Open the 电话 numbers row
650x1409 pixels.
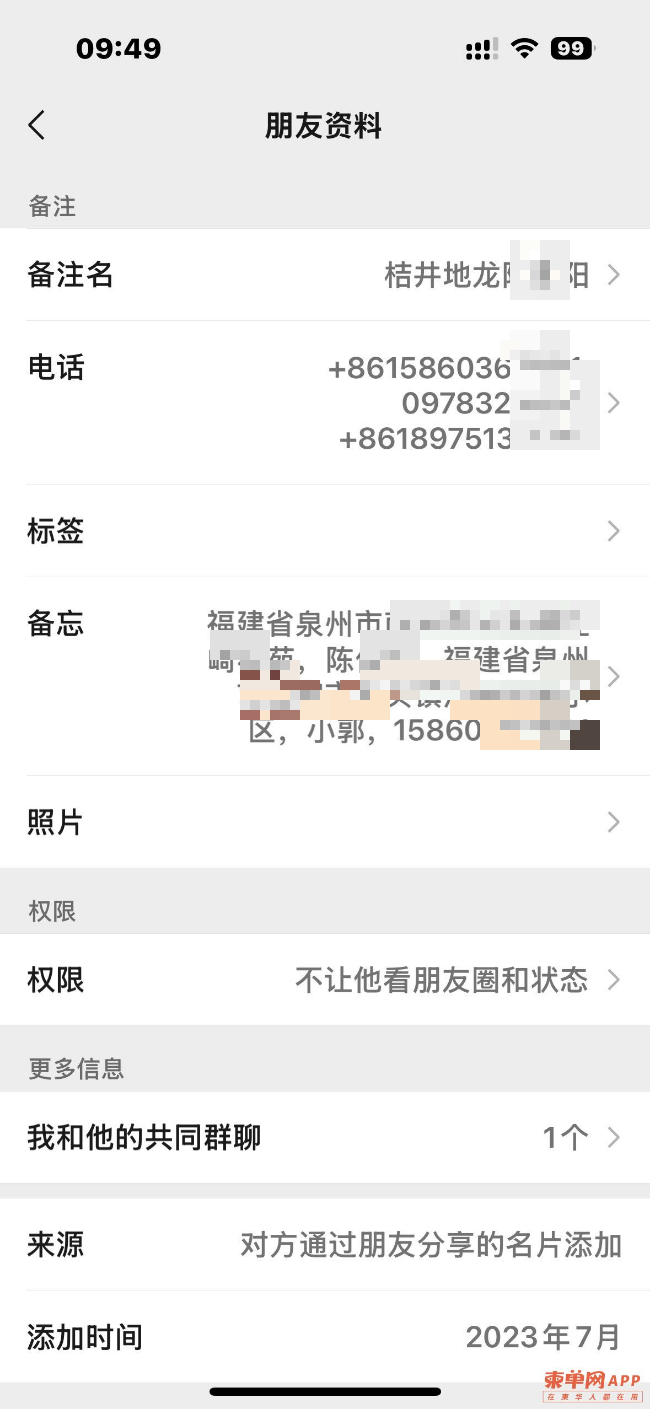click(324, 403)
